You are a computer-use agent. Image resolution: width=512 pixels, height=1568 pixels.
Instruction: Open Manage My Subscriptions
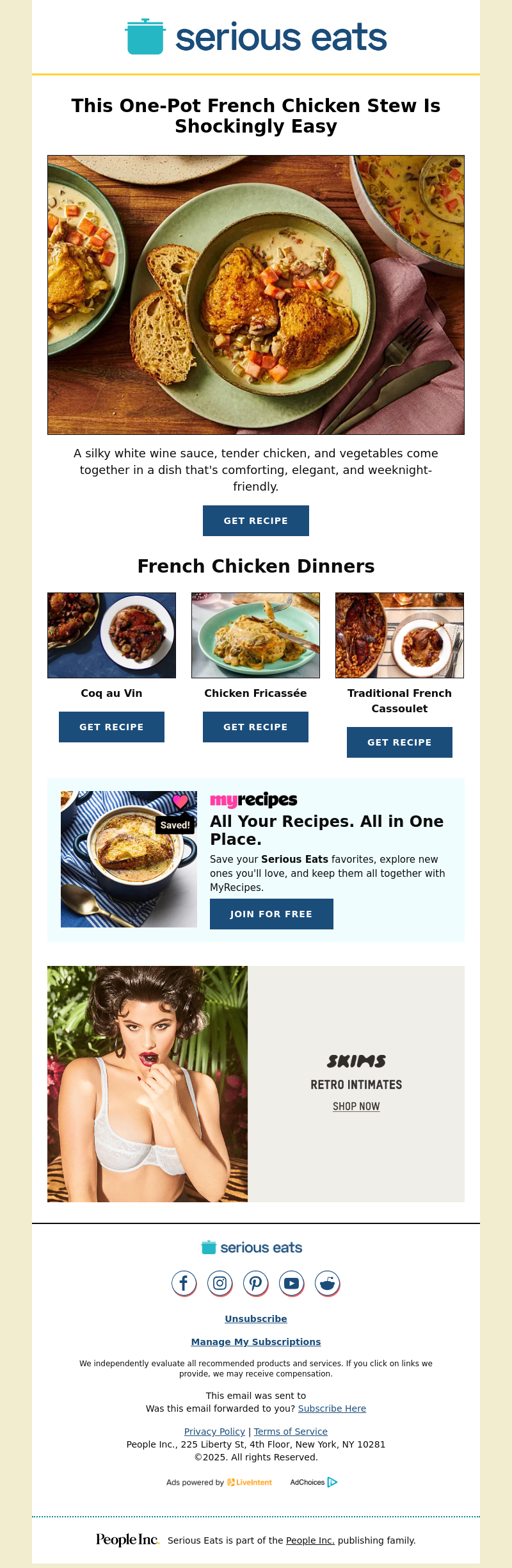click(x=256, y=1342)
